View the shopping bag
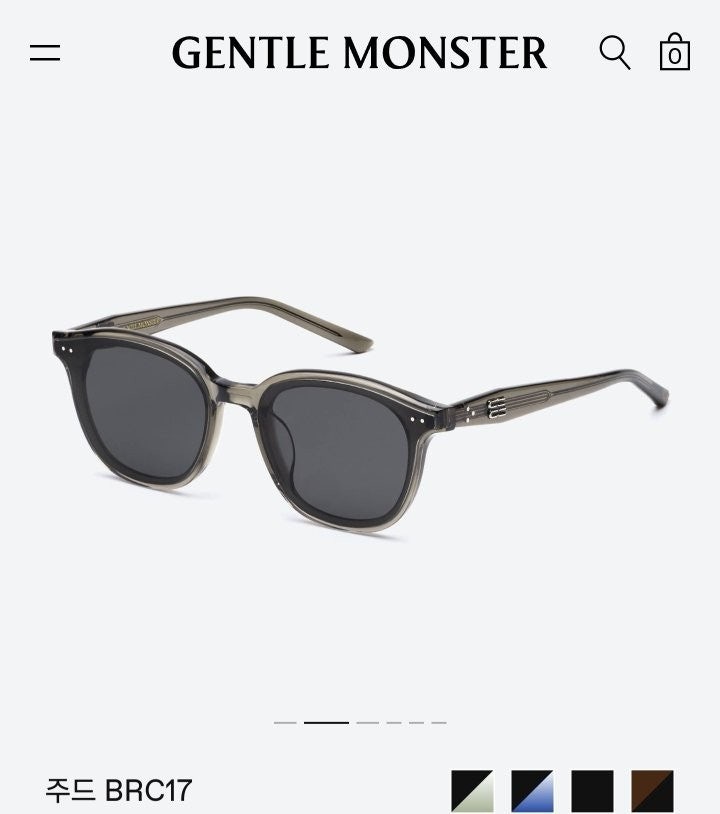Image resolution: width=720 pixels, height=814 pixels. click(675, 52)
